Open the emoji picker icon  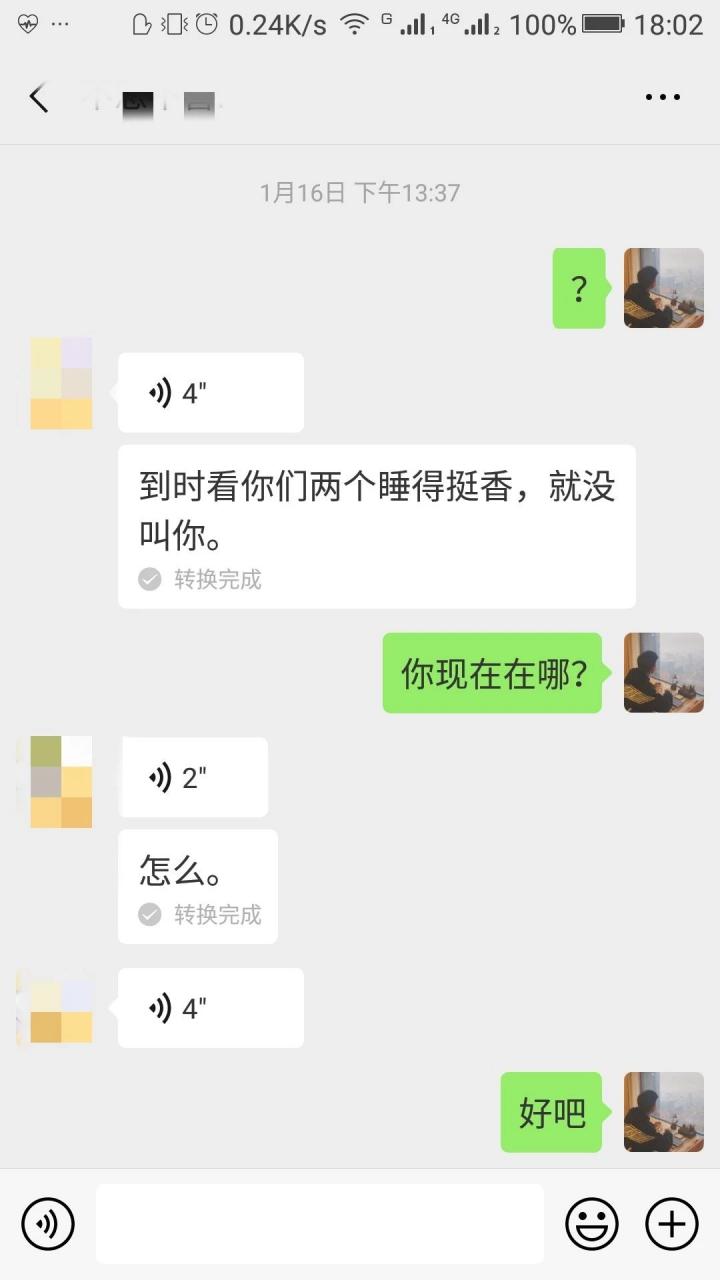click(x=592, y=1223)
